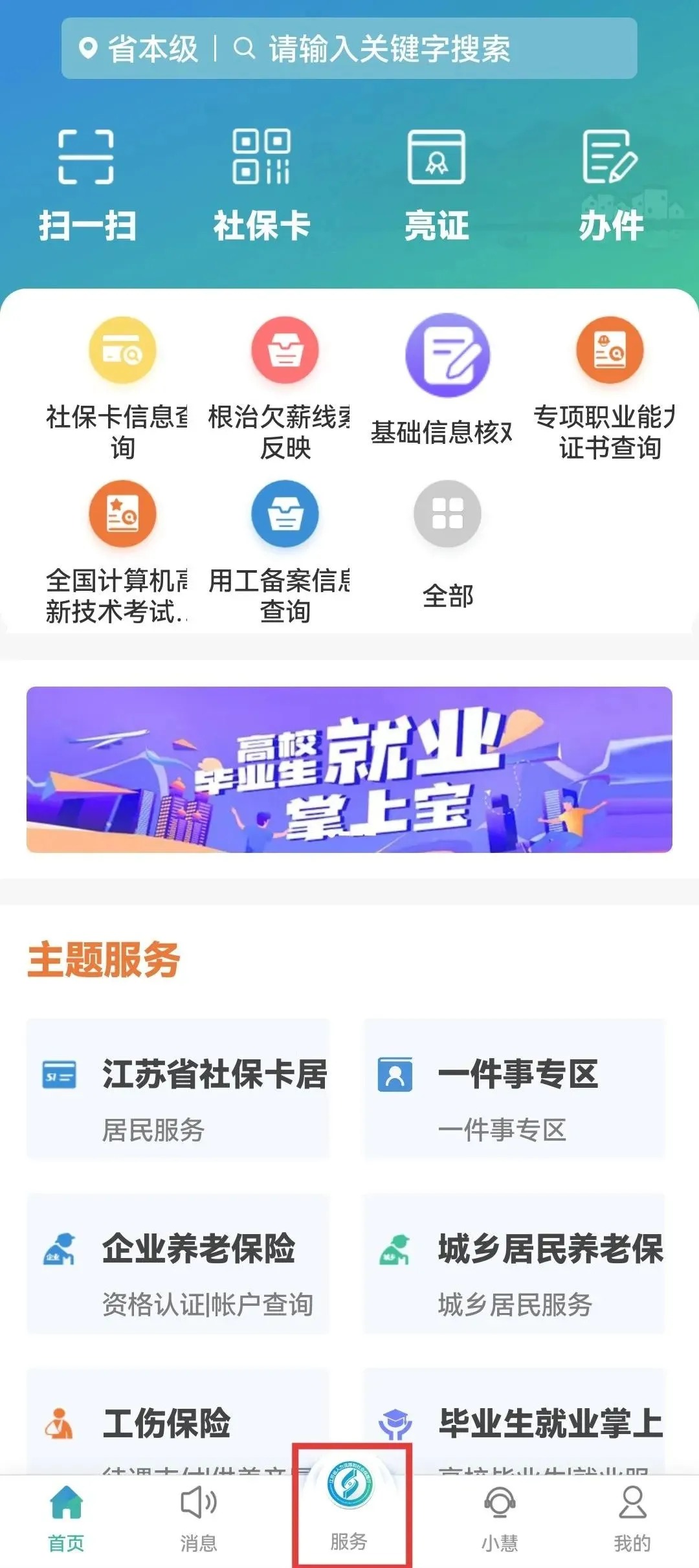Open 社保卡 QR code
This screenshot has height=1568, width=699.
click(262, 184)
